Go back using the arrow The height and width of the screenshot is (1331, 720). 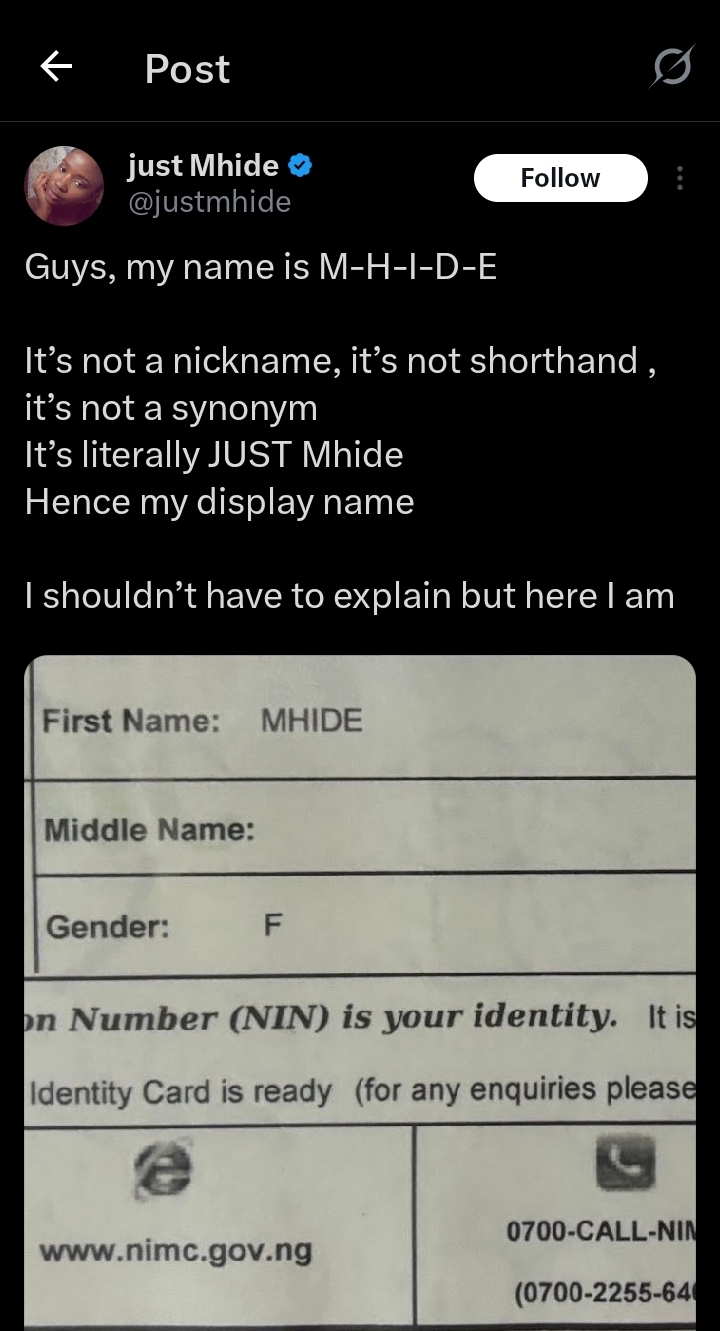click(x=56, y=67)
